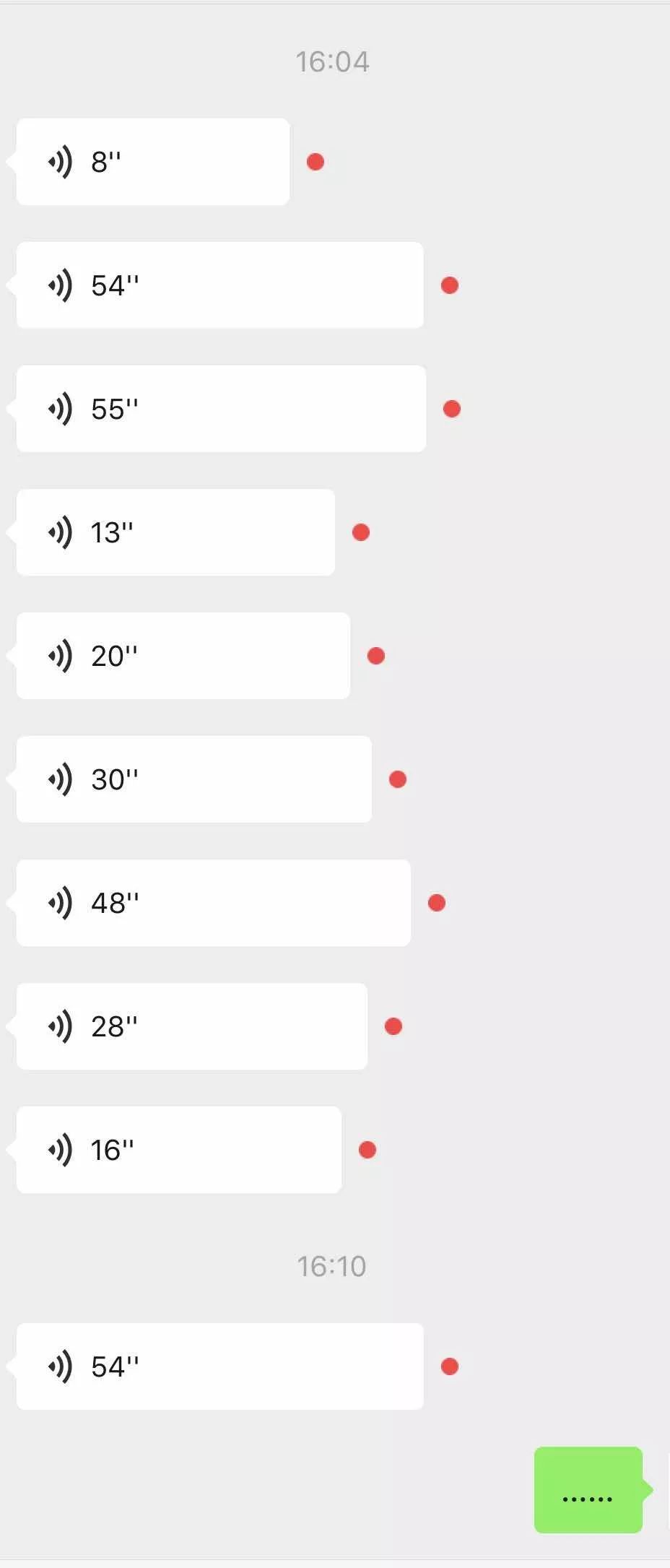This screenshot has width=670, height=1568.
Task: Listen to the 28-second voice message
Action: (x=191, y=1026)
